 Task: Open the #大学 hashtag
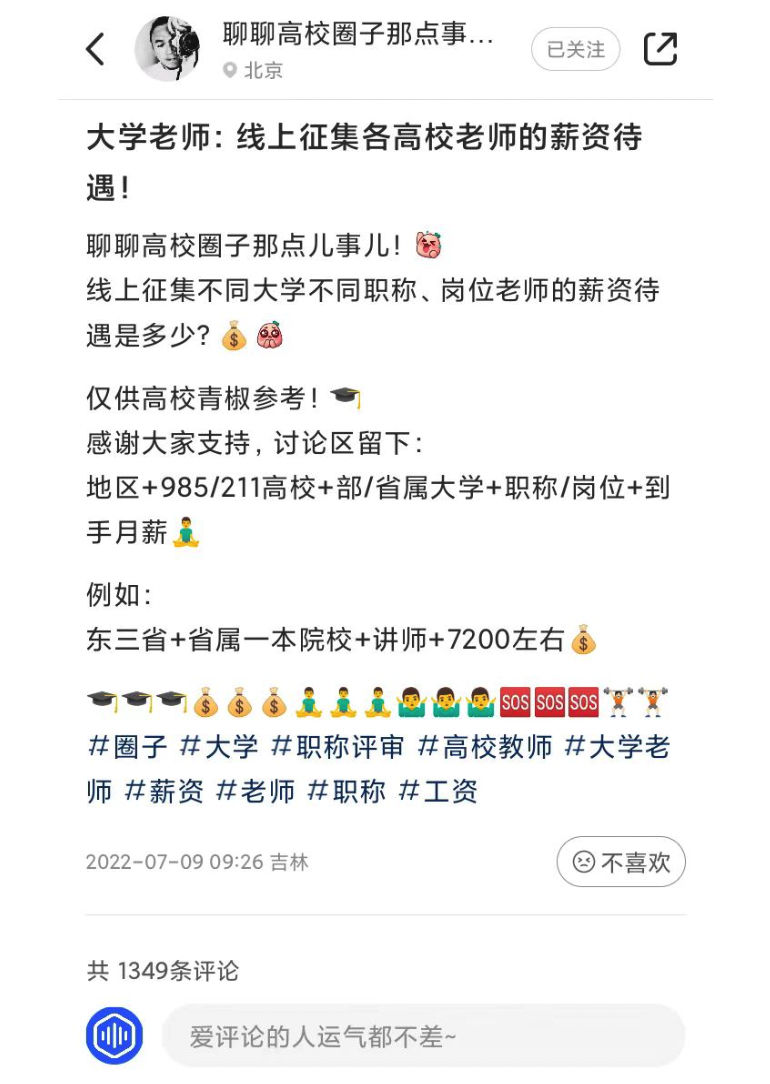219,747
